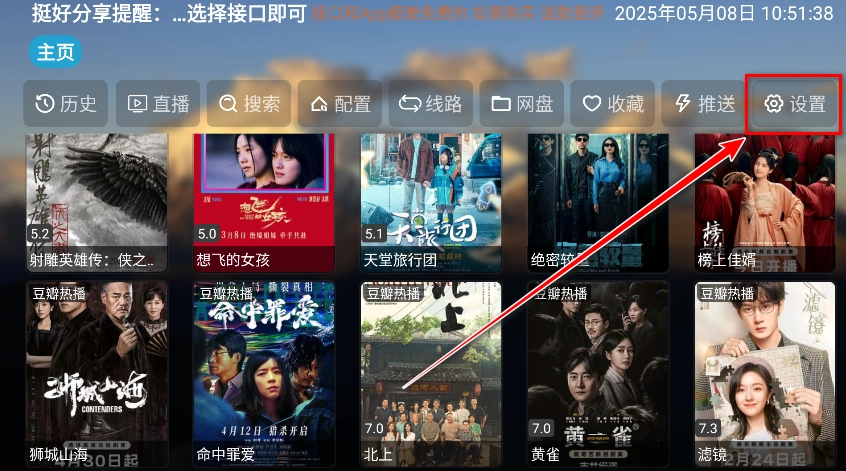Open the drama 滤镜

click(x=764, y=375)
